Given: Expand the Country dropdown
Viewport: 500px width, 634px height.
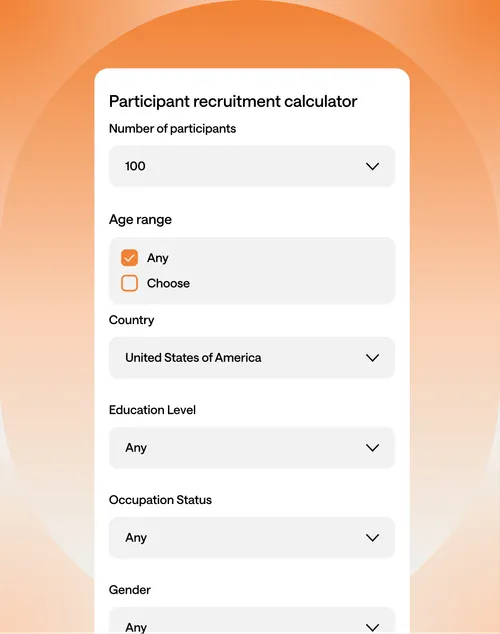Looking at the screenshot, I should pyautogui.click(x=252, y=358).
